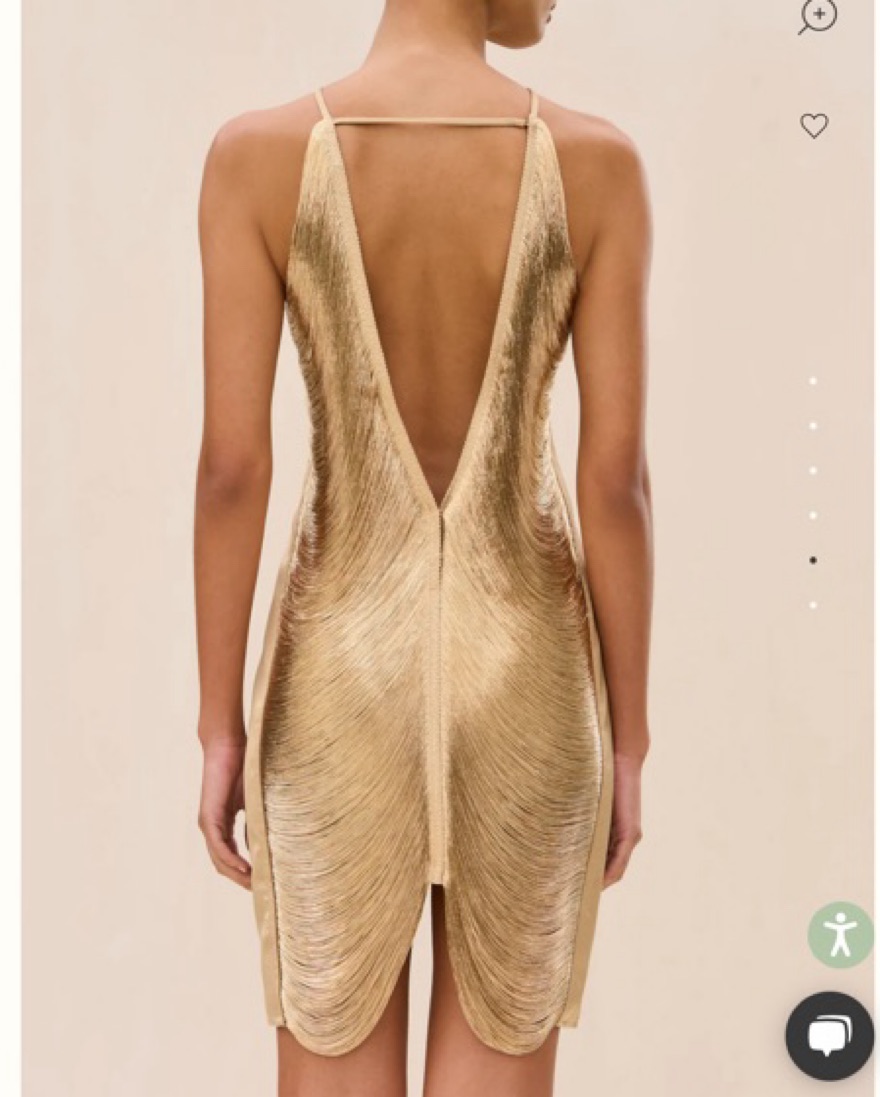This screenshot has height=1097, width=880.
Task: Jump to the third product photo dot
Action: coord(813,471)
